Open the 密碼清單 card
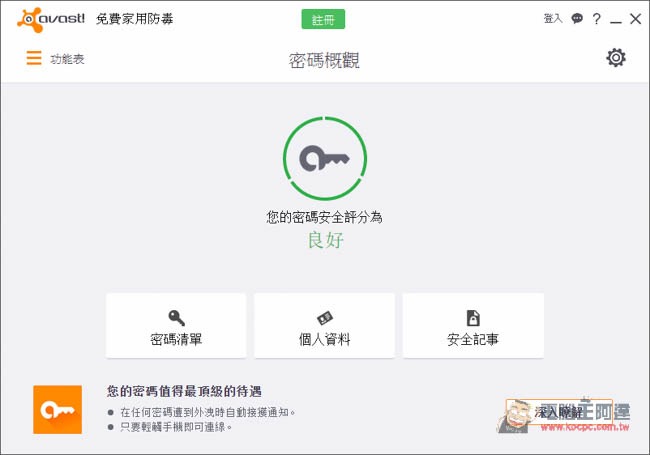 pyautogui.click(x=176, y=326)
